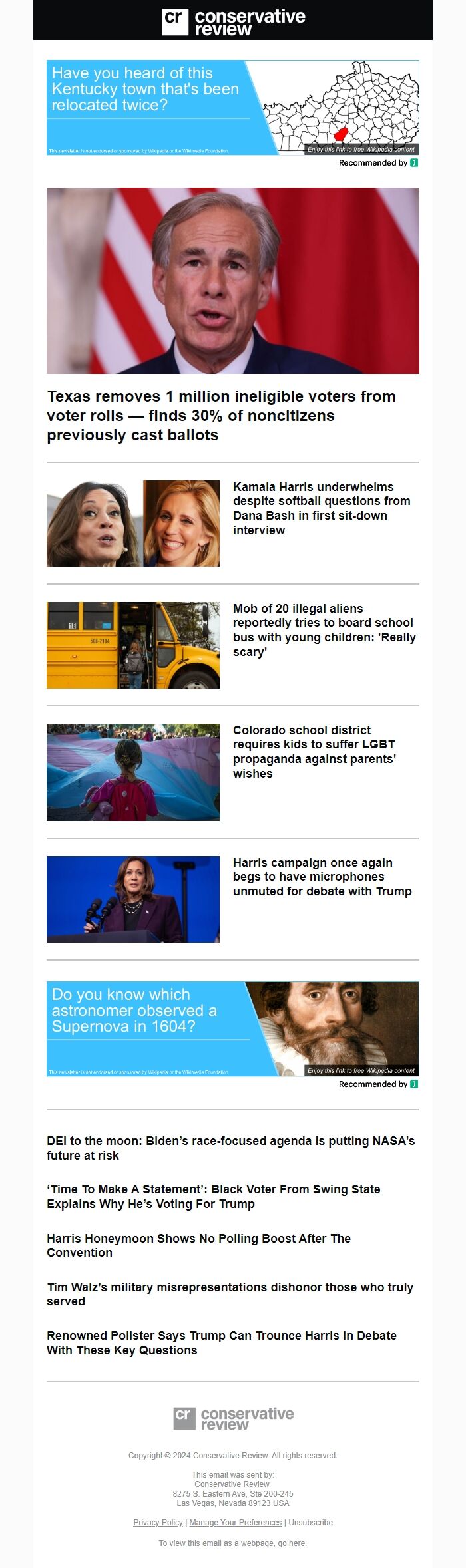
Task: Read the Renowned Pollster debate questions article
Action: [221, 1342]
